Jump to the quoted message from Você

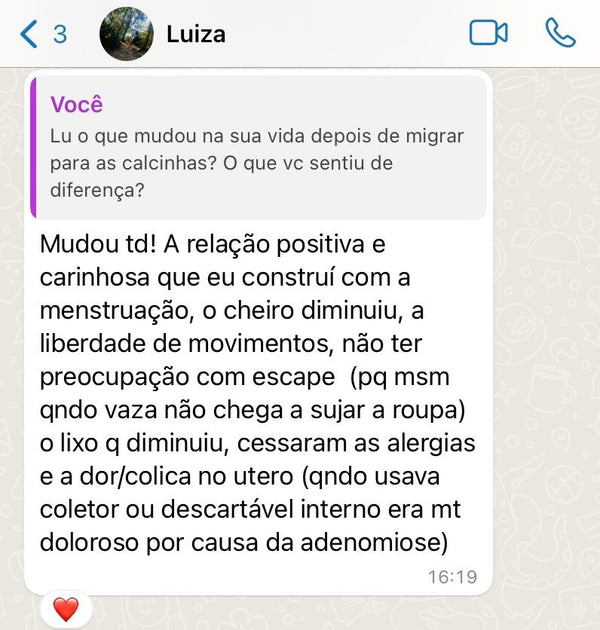coord(258,147)
